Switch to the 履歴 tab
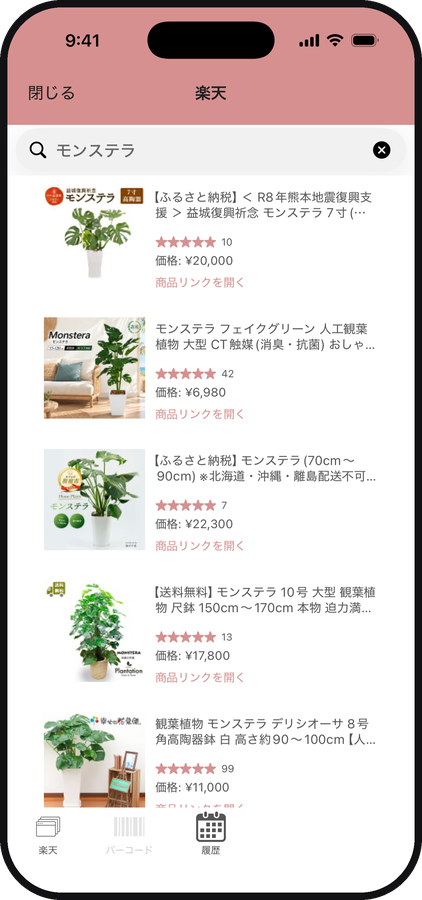 tap(211, 835)
